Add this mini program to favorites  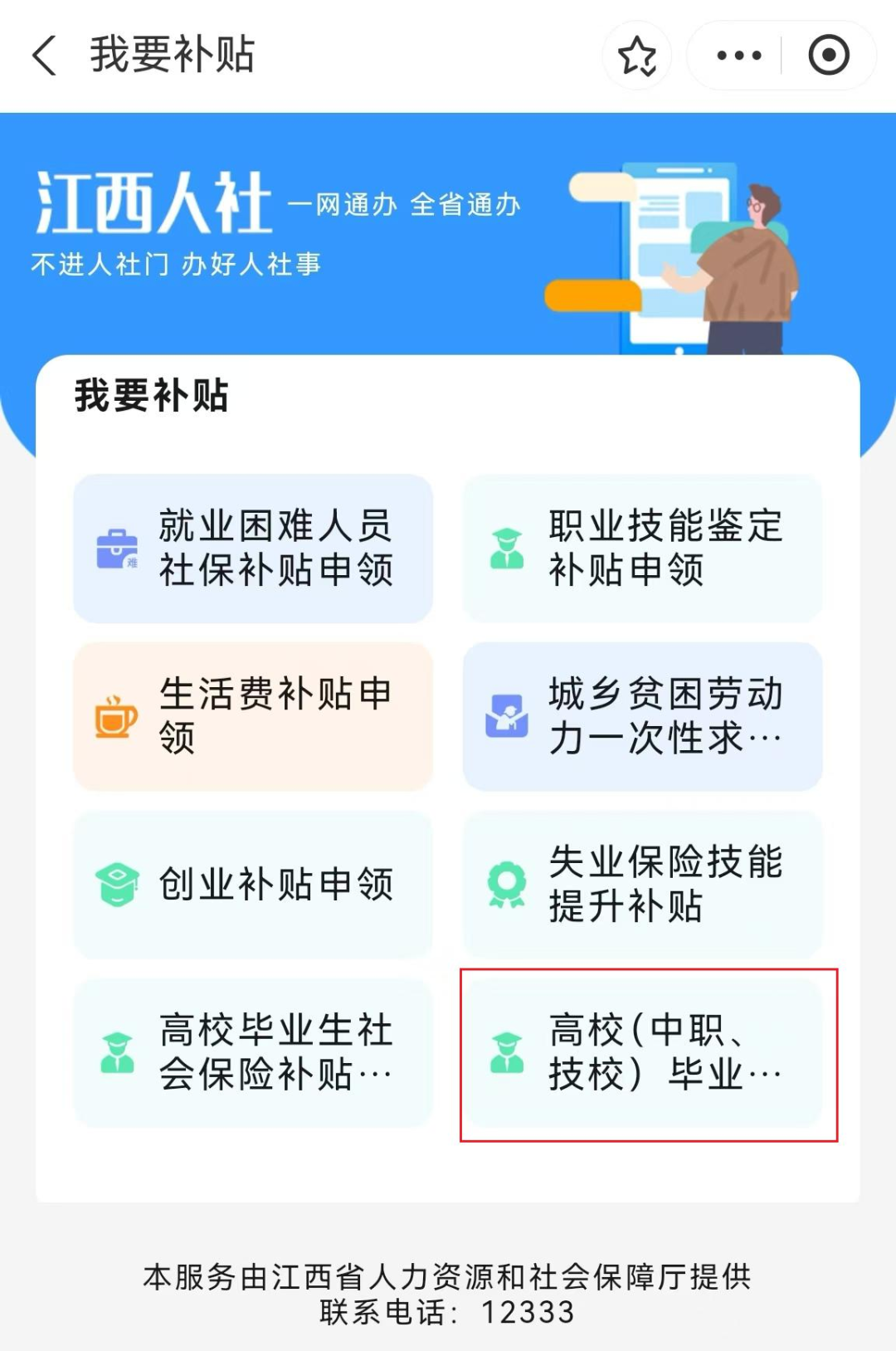(637, 56)
